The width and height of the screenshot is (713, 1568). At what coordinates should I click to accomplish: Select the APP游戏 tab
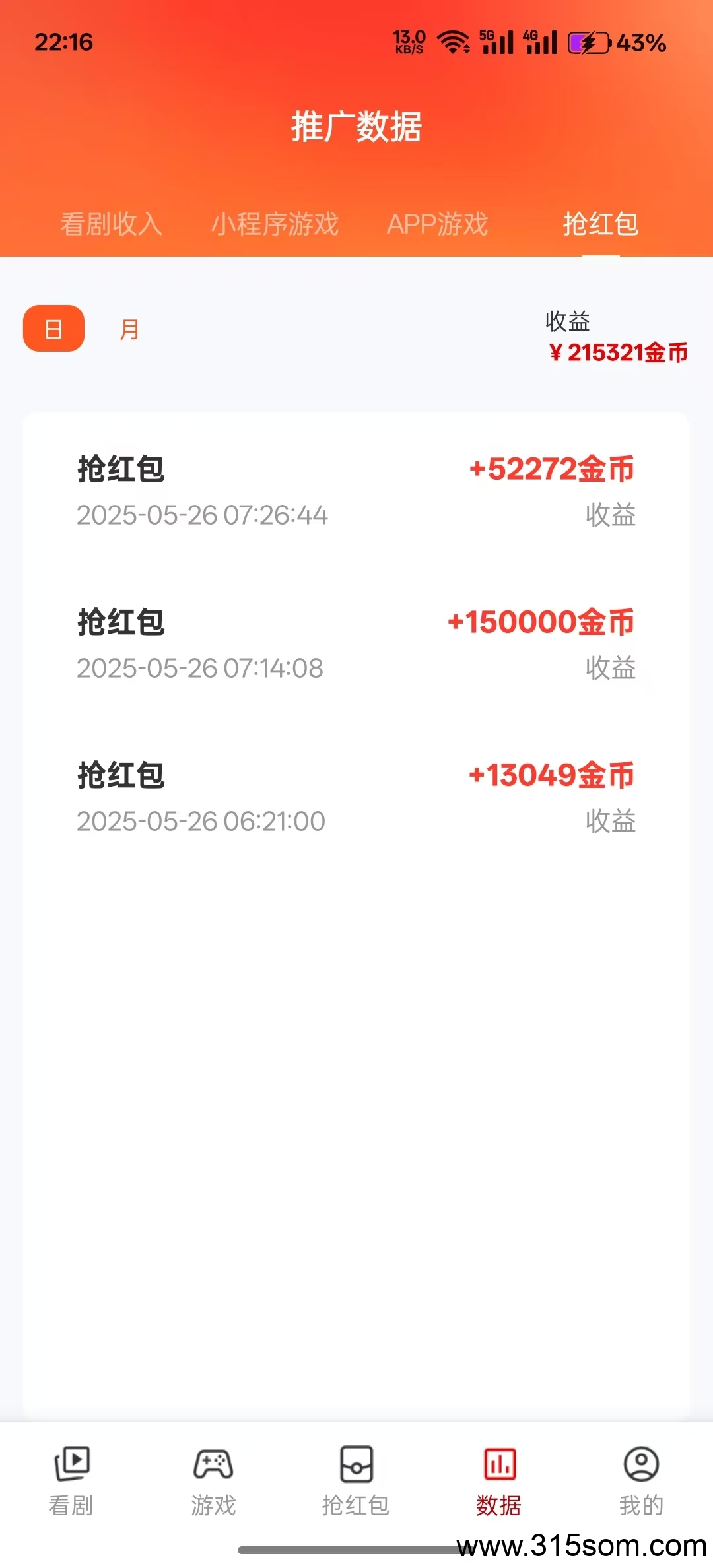click(437, 224)
